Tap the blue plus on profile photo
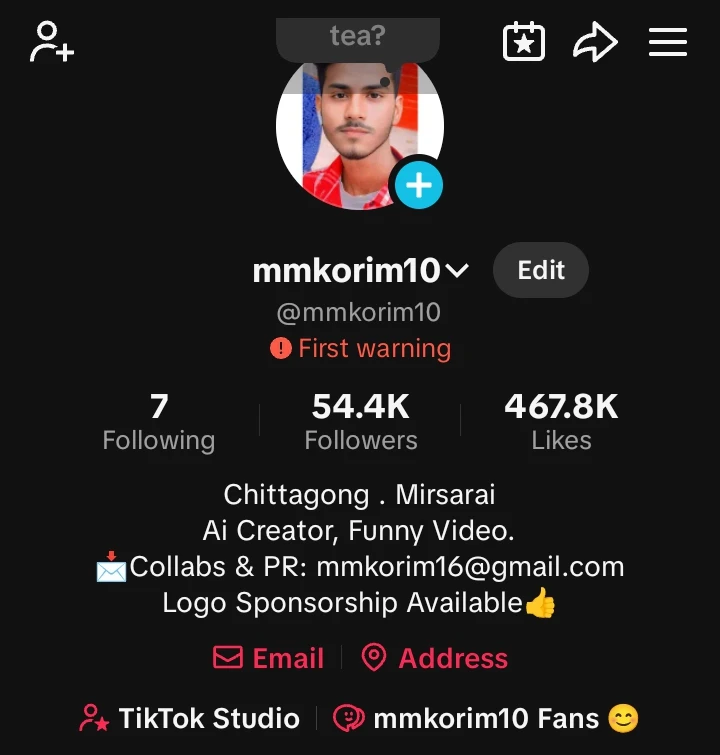 418,186
